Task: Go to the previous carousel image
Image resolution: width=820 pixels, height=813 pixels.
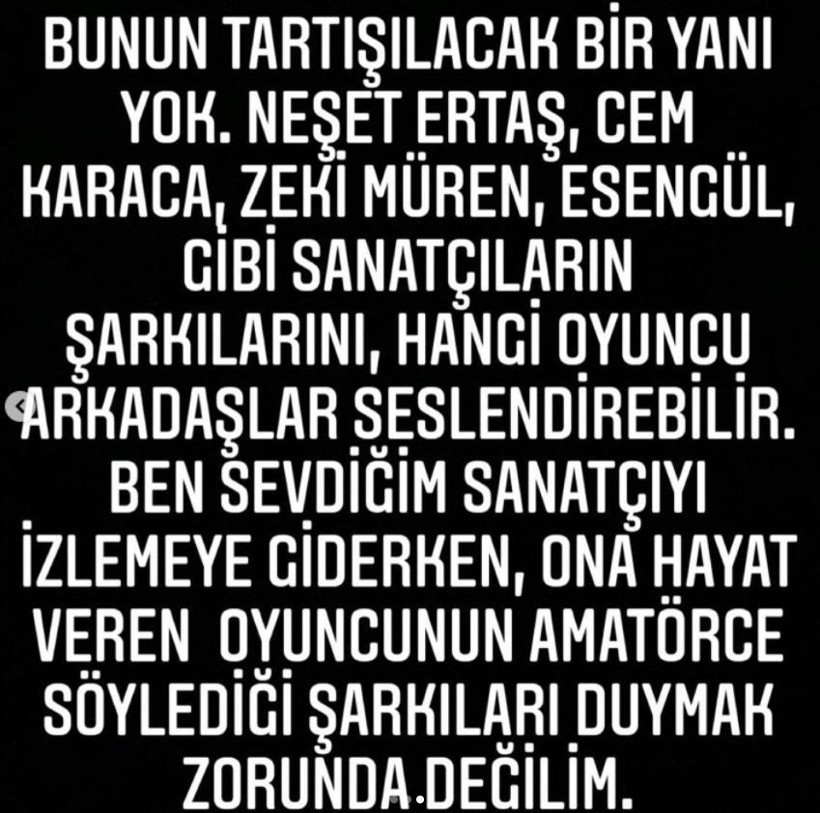Action: click(16, 406)
